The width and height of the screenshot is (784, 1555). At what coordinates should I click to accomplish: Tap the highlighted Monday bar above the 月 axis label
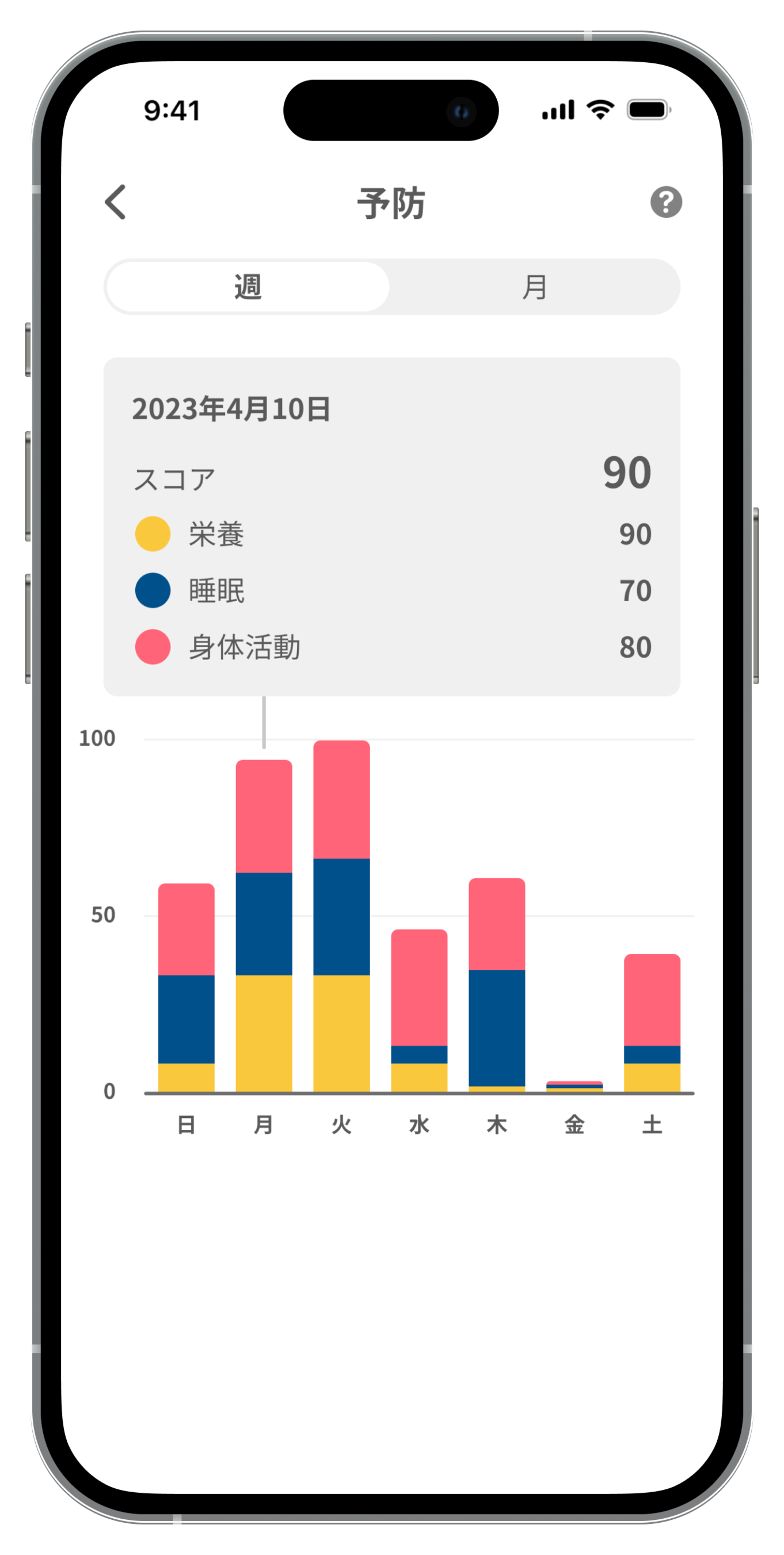(x=264, y=926)
